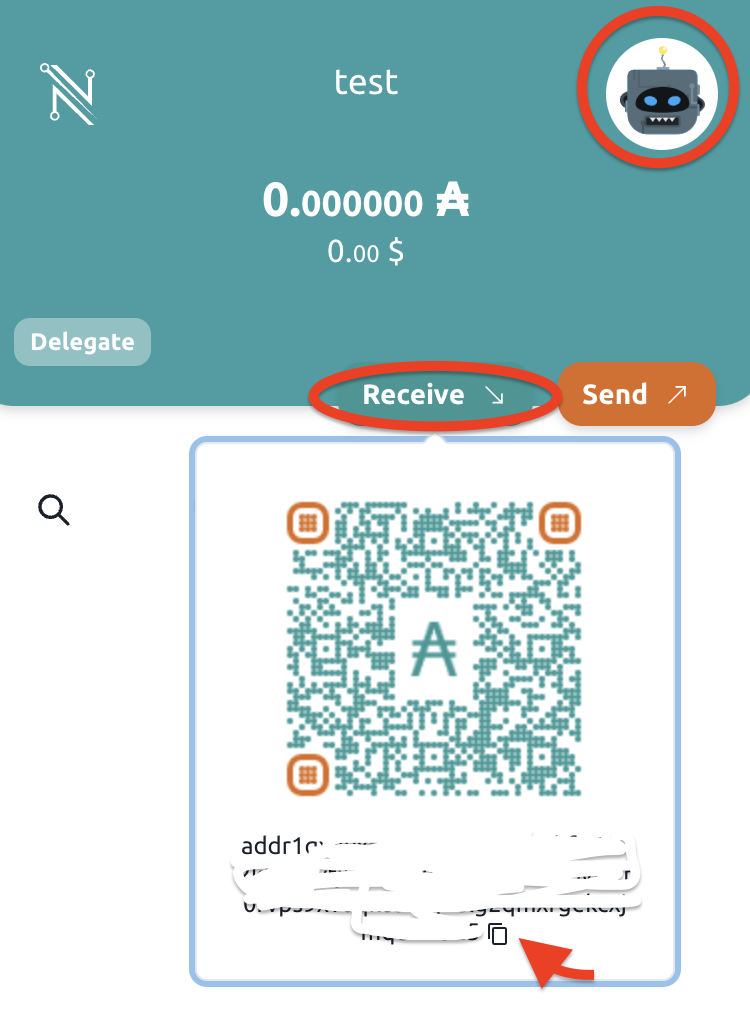Screen dimensions: 750x1030
Task: Tap the Receive button
Action: click(x=432, y=395)
